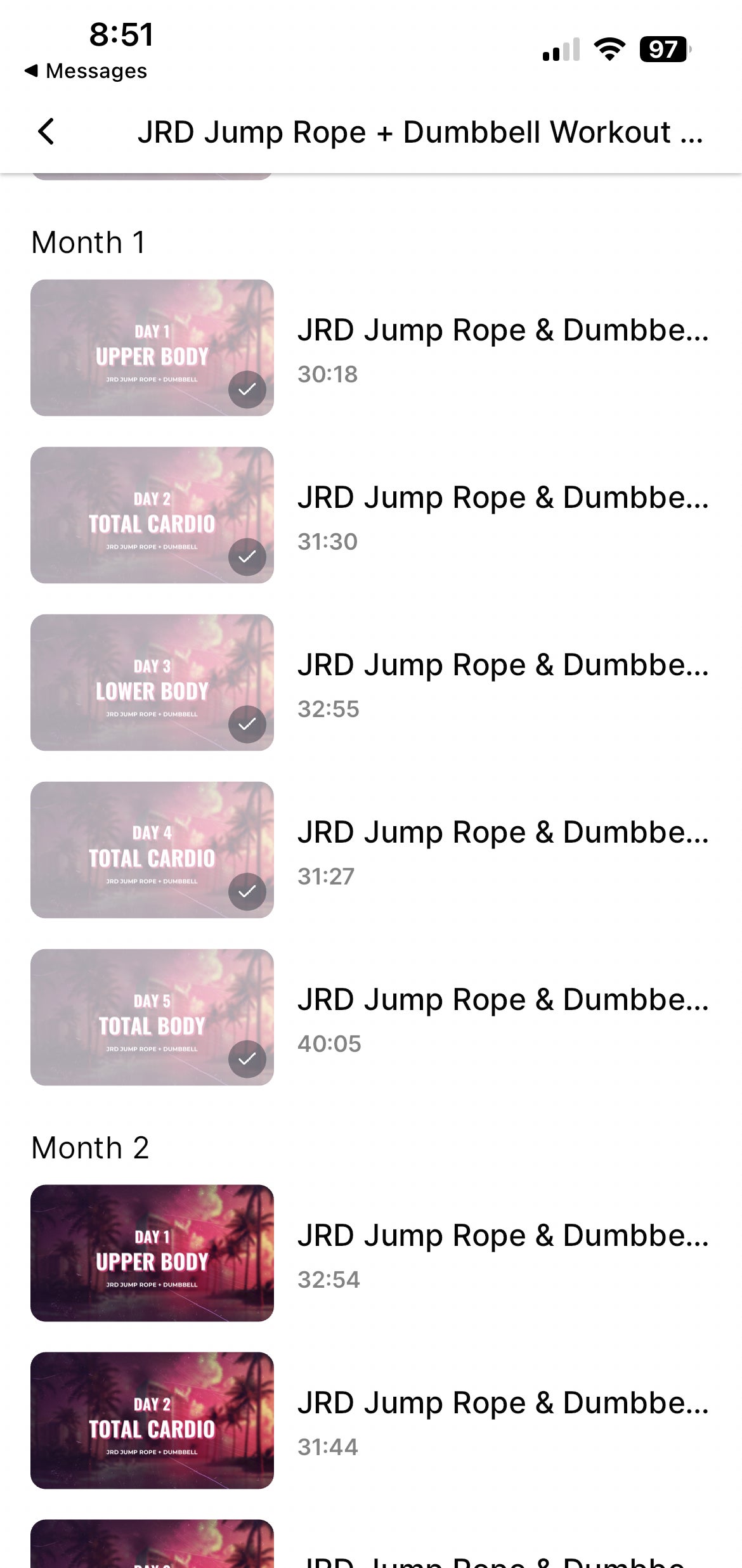Open Month 1 Day 1 Upper Body workout

point(152,347)
